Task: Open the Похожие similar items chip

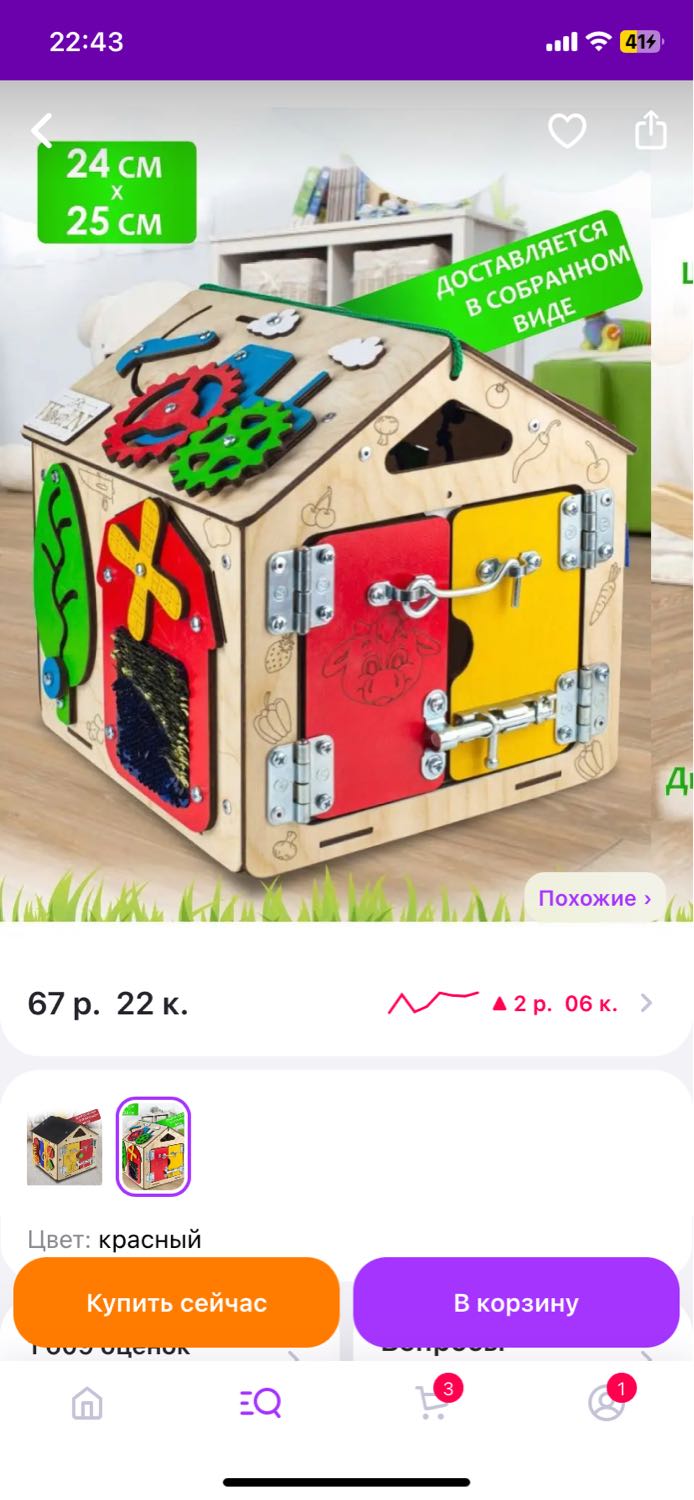Action: [x=595, y=898]
